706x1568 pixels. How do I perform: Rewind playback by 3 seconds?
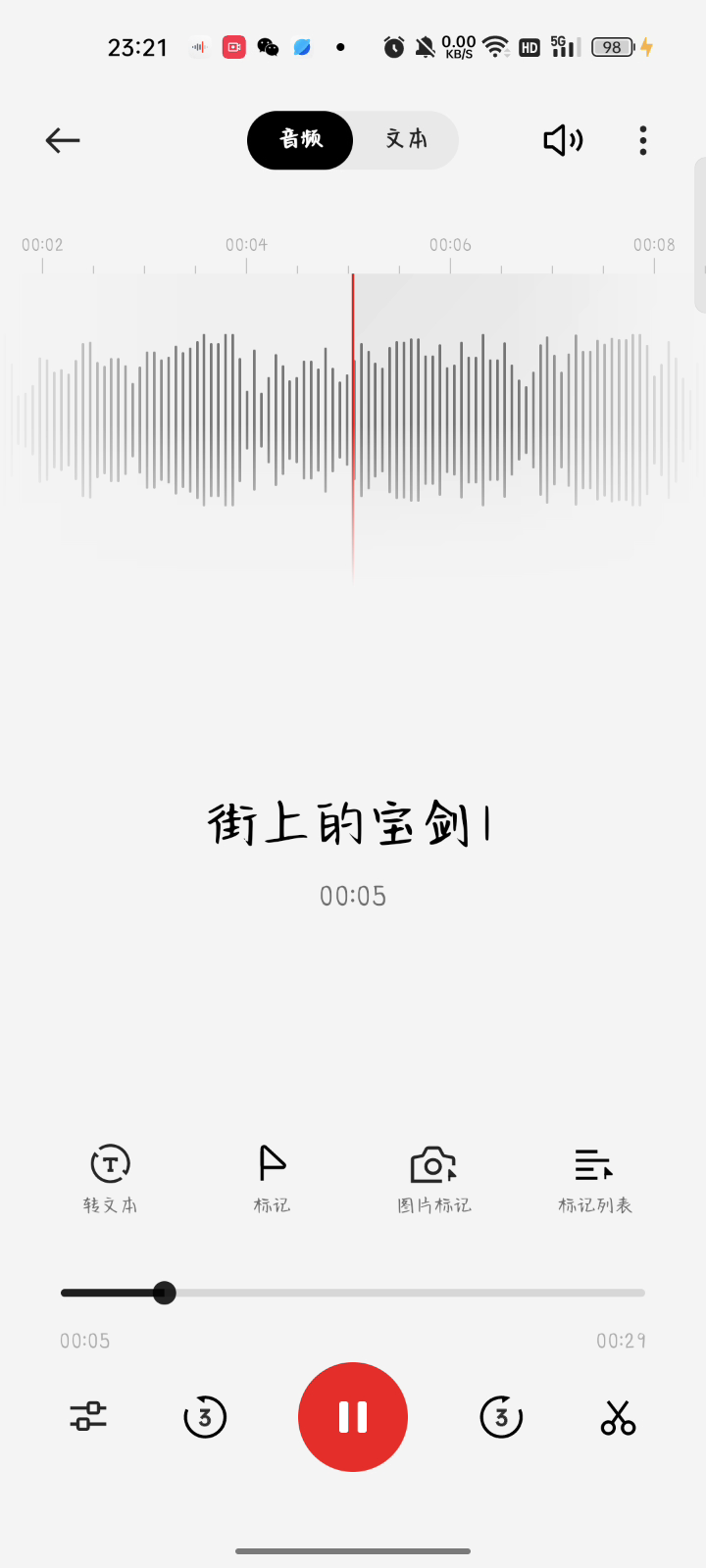(205, 1416)
